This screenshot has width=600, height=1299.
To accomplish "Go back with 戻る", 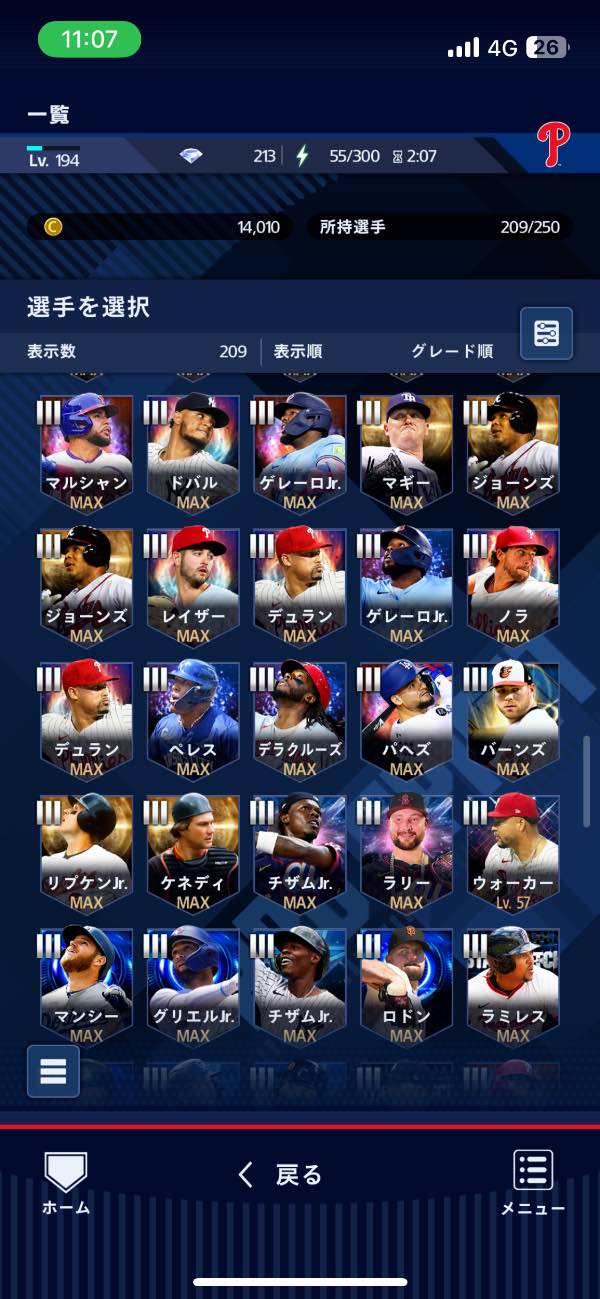I will coord(280,1175).
